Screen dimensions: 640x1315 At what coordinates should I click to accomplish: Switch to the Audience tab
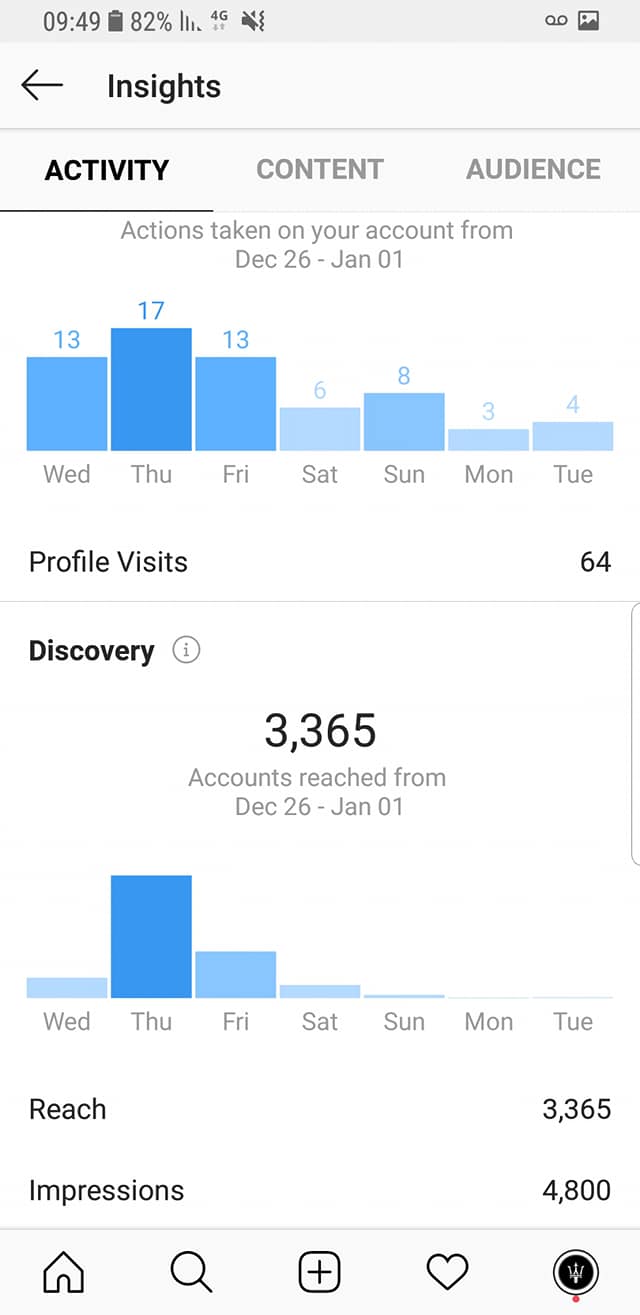pyautogui.click(x=533, y=169)
